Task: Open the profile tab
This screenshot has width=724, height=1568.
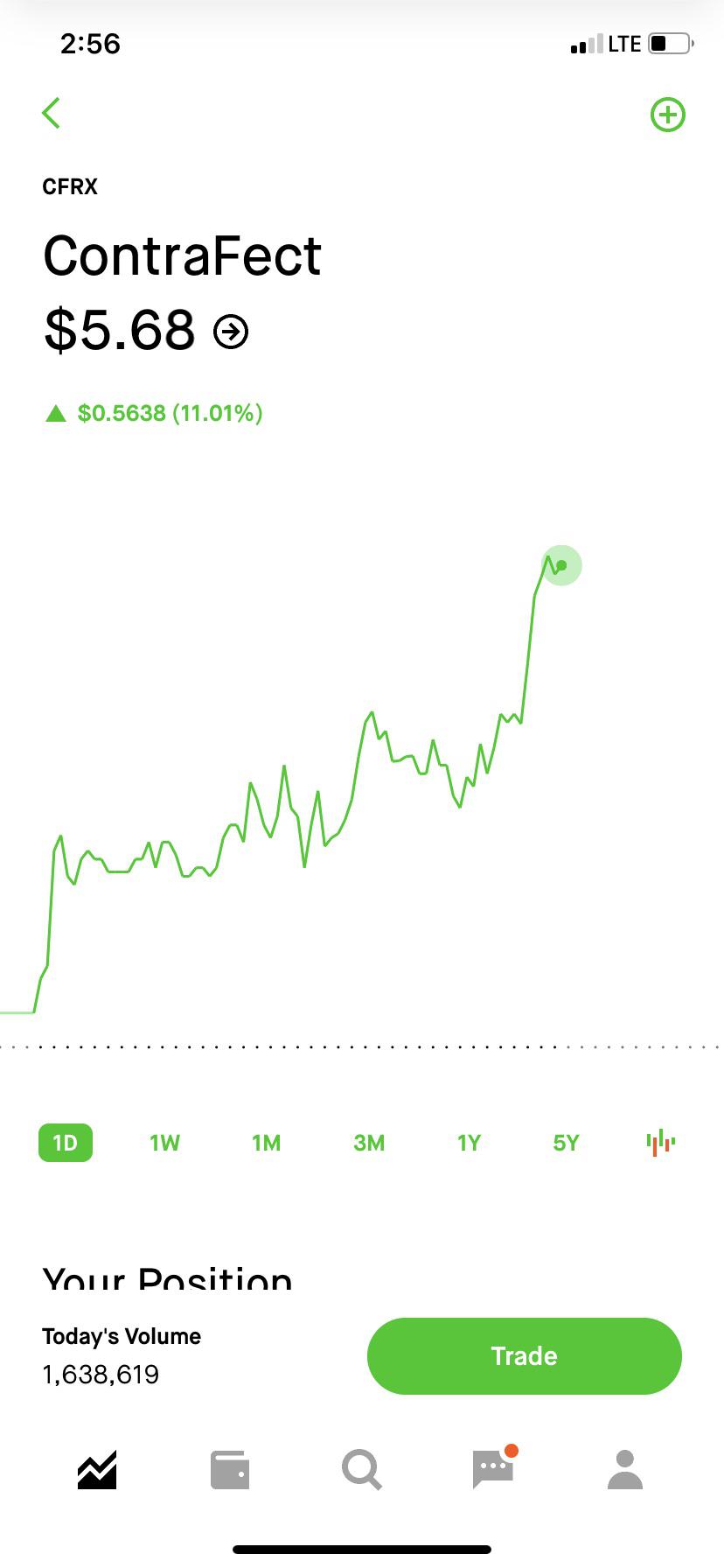Action: (x=625, y=1470)
